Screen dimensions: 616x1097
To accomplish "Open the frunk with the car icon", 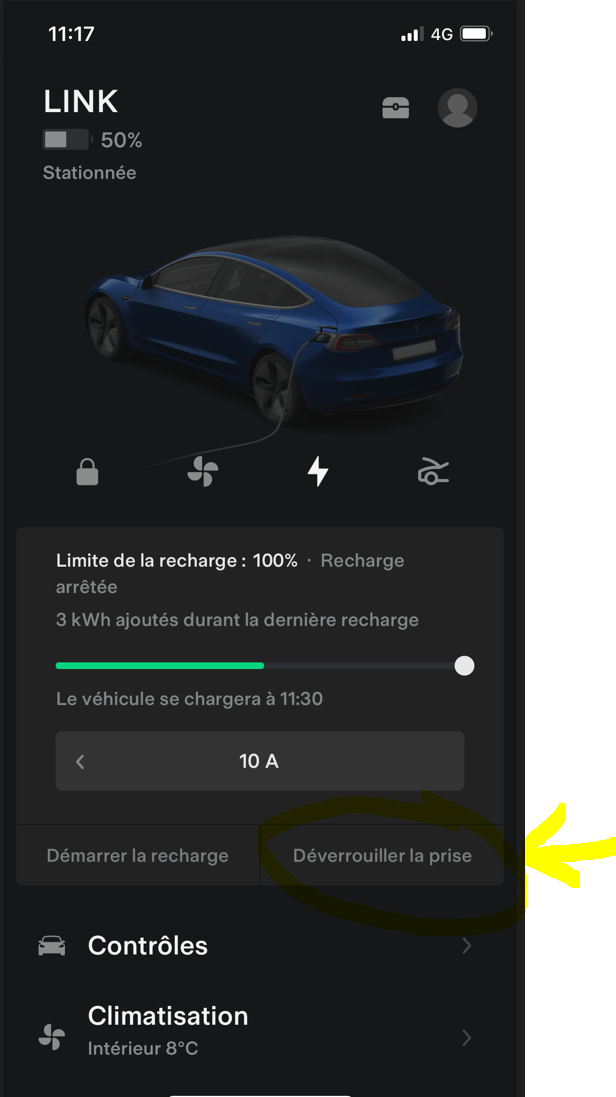I will point(433,472).
